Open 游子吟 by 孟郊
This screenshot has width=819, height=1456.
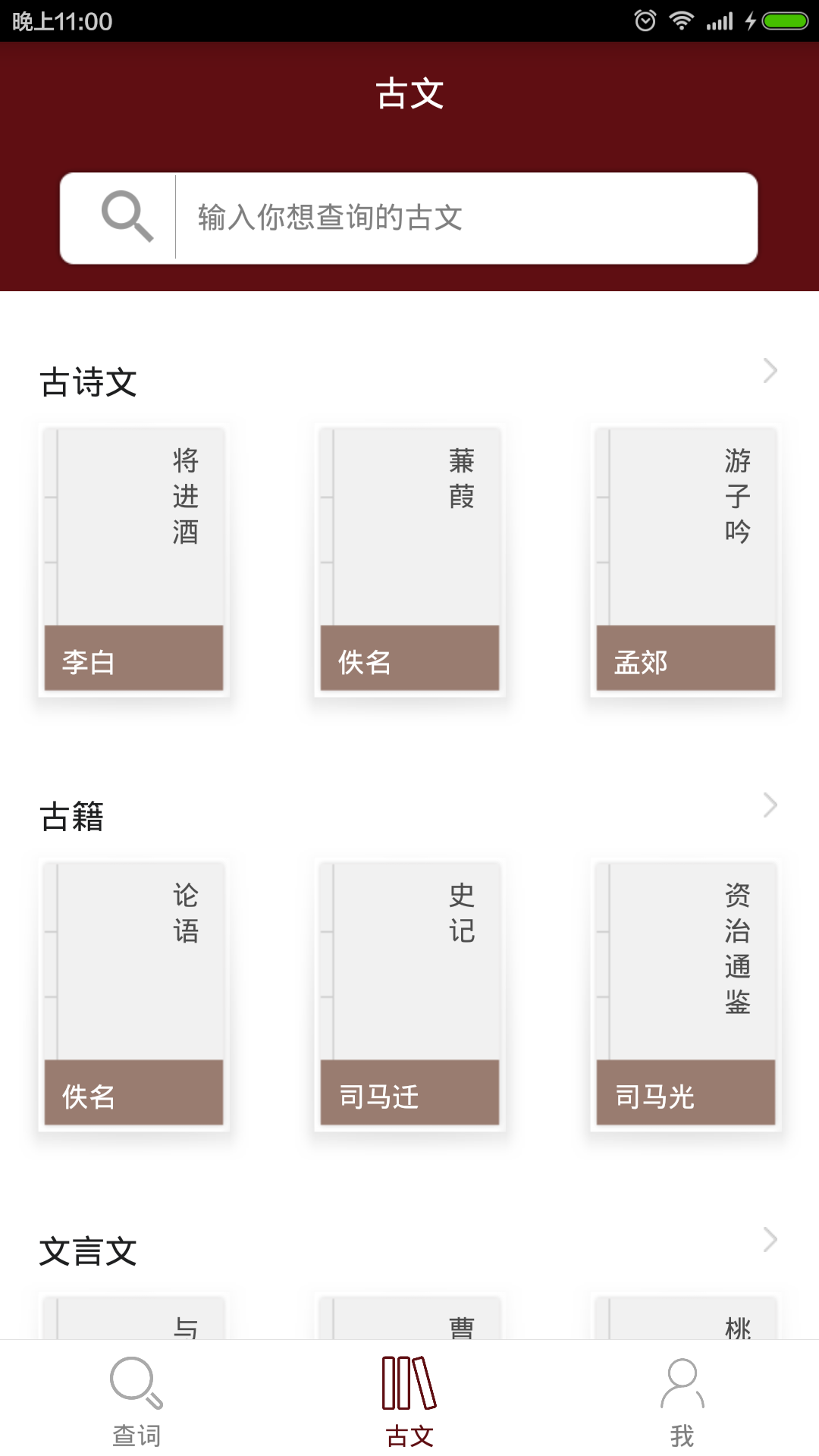686,560
